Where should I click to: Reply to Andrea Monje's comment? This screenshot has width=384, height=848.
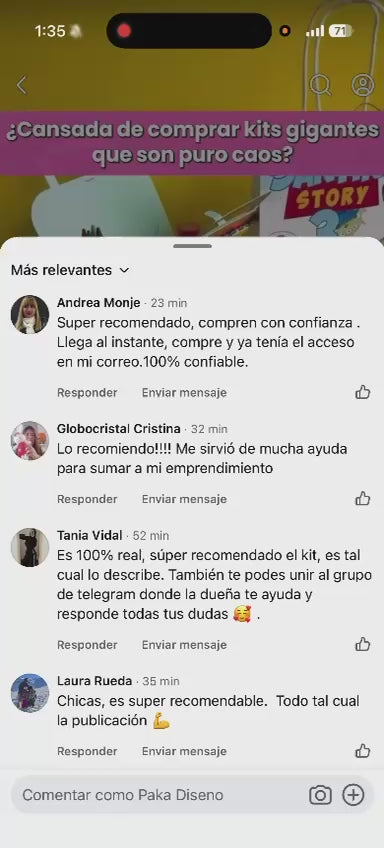click(87, 393)
